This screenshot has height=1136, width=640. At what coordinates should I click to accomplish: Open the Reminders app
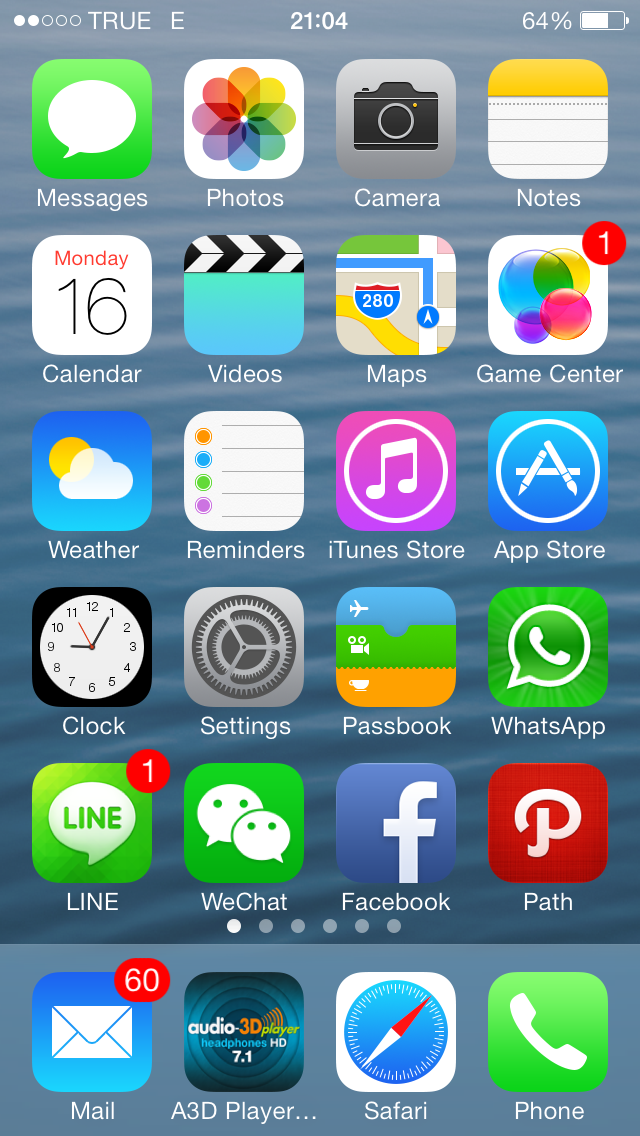click(x=244, y=471)
